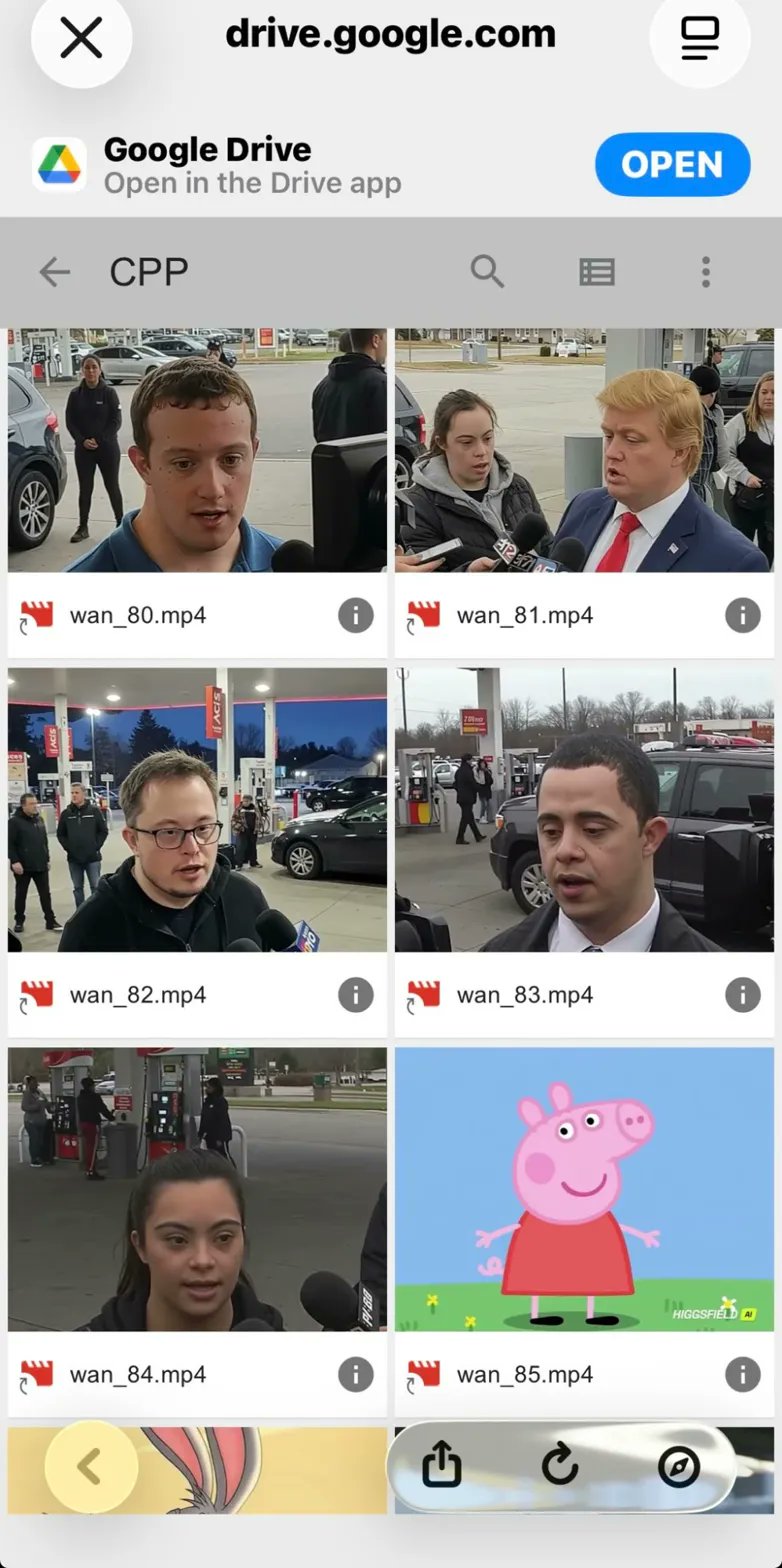Switch the folder to list view

coord(597,272)
